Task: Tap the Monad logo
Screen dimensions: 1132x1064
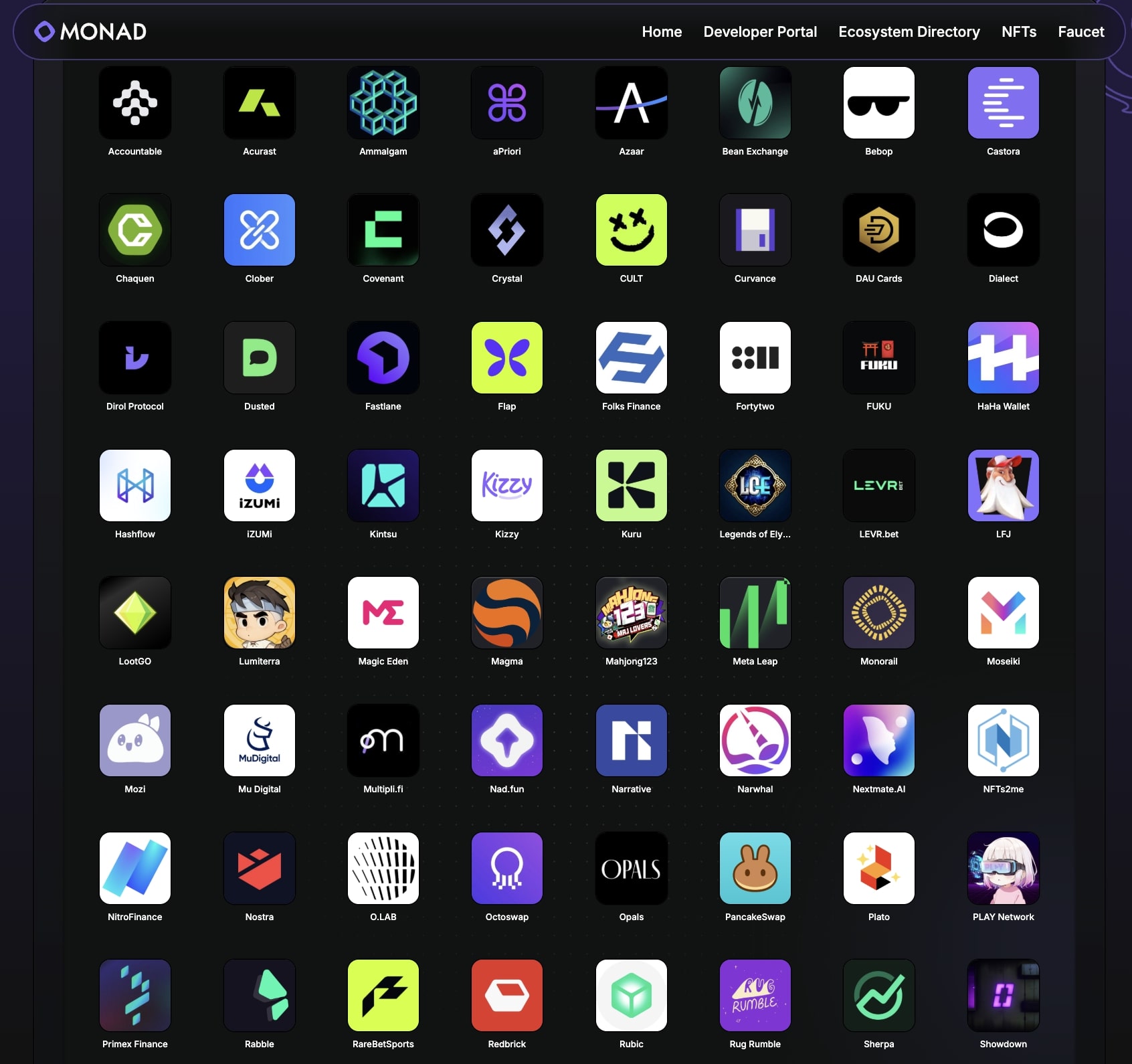Action: click(90, 31)
